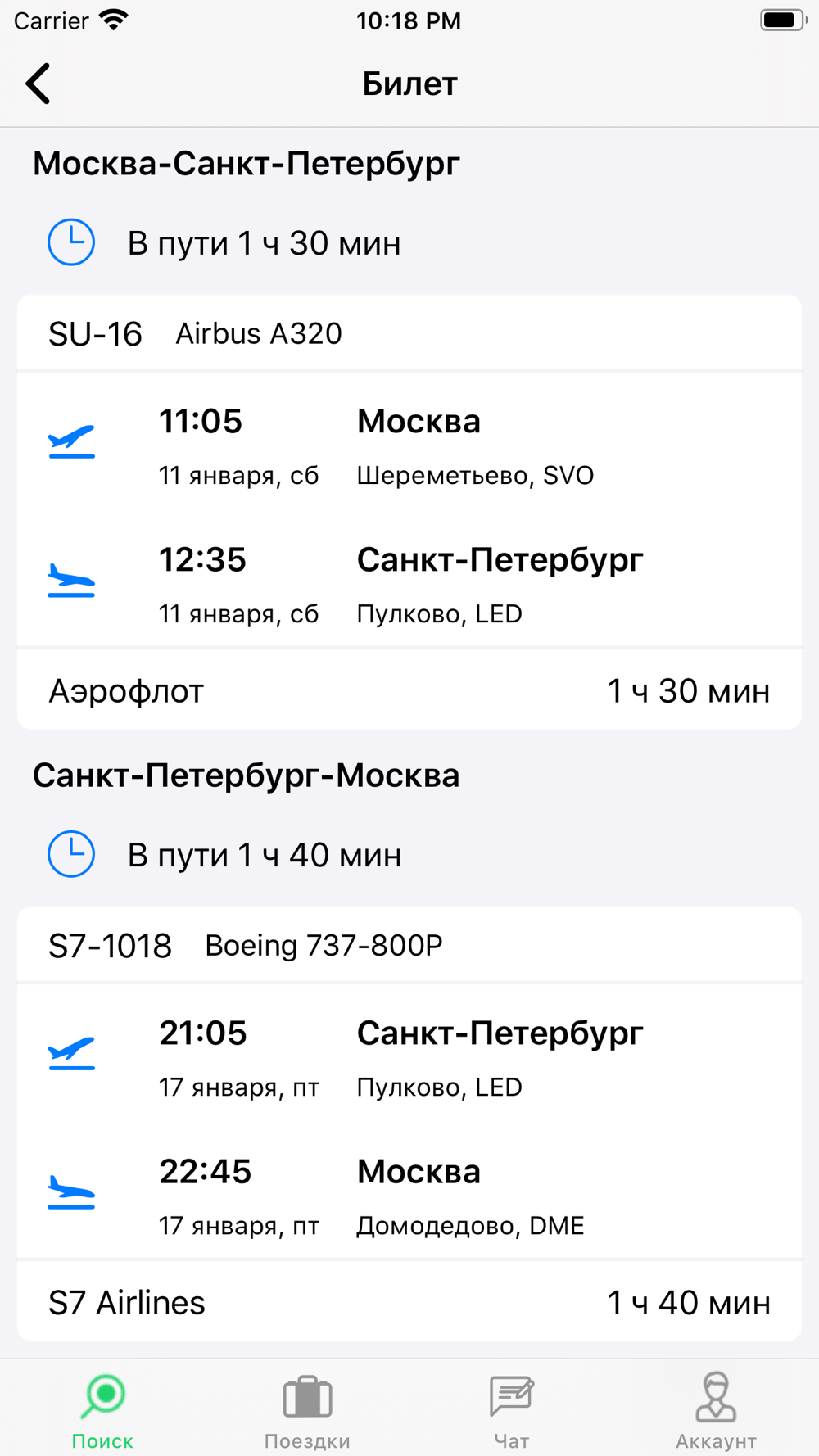Image resolution: width=819 pixels, height=1456 pixels.
Task: Switch to the Чат tab
Action: pos(512,1410)
